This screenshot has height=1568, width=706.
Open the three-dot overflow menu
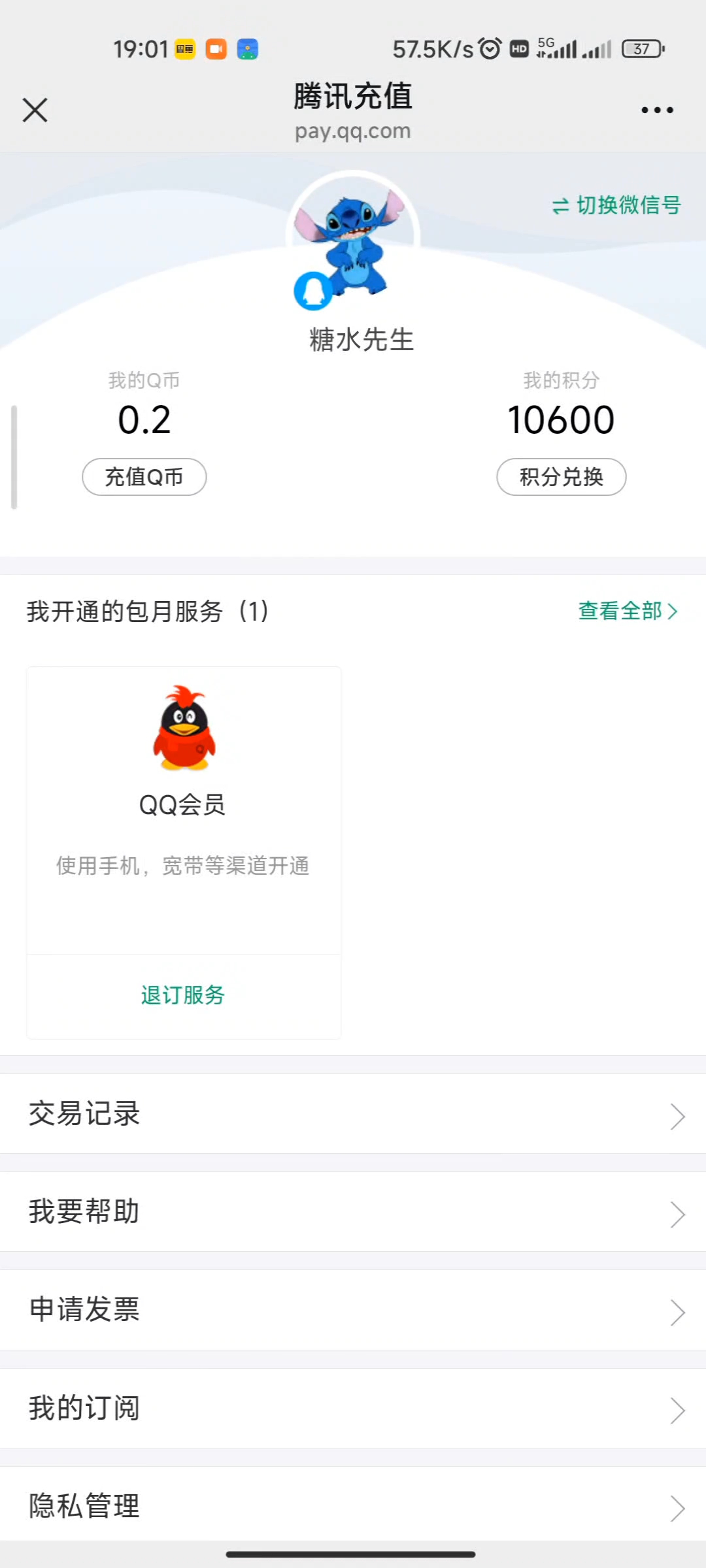[x=657, y=110]
